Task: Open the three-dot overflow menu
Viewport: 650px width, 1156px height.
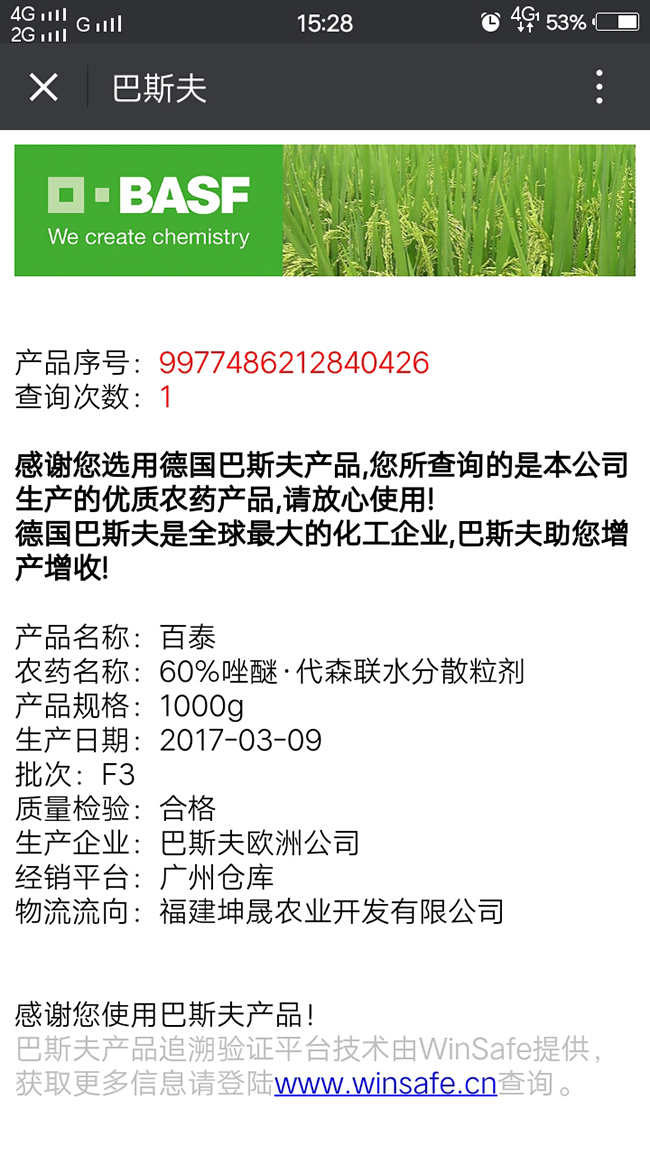Action: [599, 88]
